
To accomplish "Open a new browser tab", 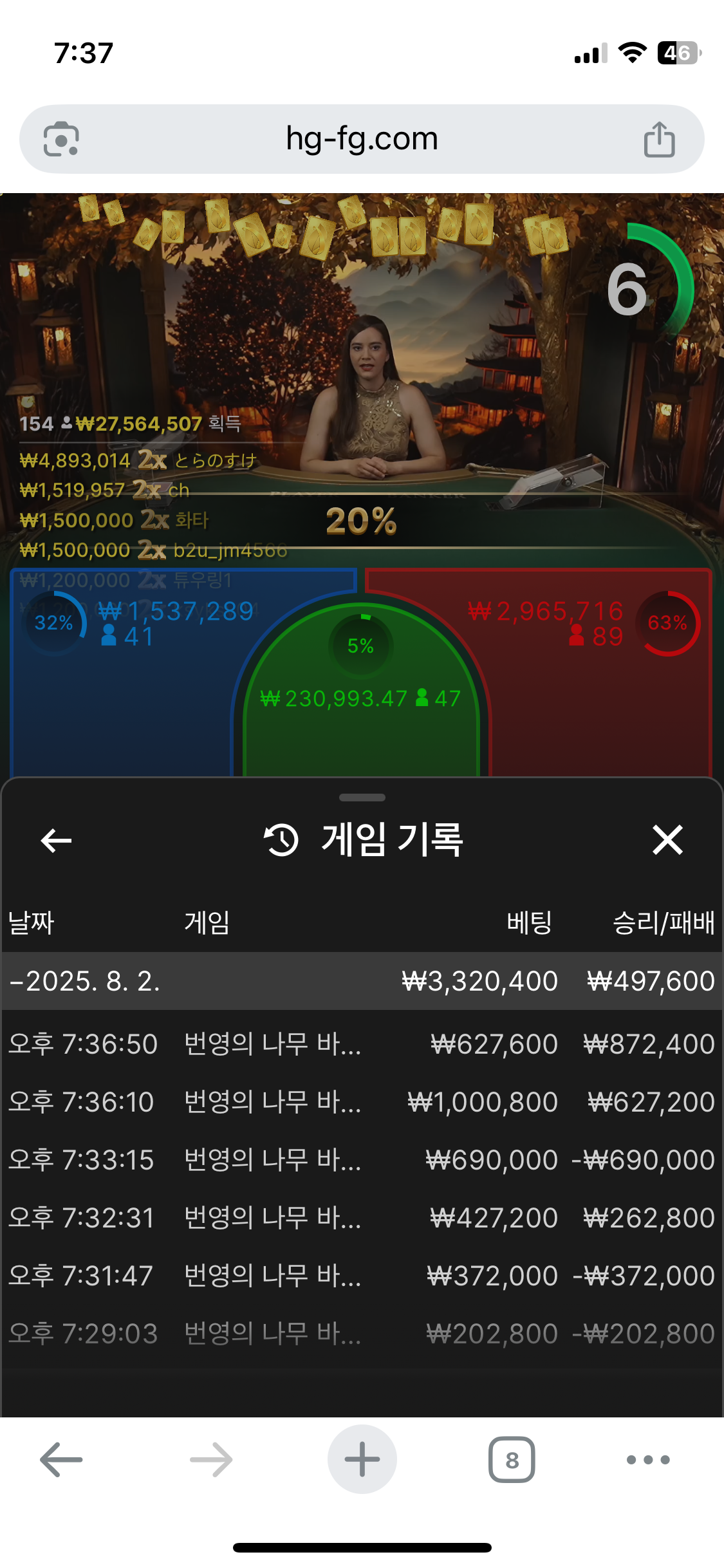I will pyautogui.click(x=362, y=1459).
